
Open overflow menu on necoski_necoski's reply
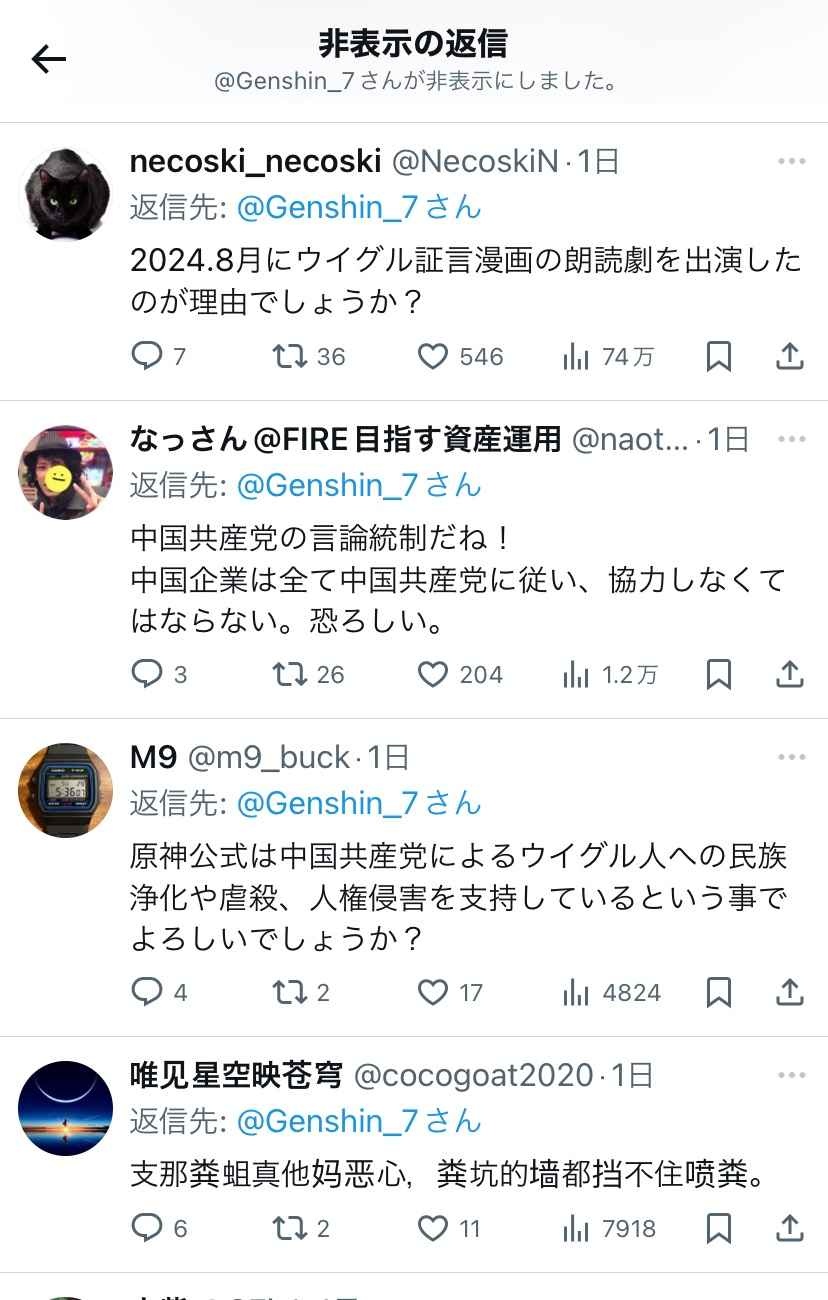(x=791, y=161)
